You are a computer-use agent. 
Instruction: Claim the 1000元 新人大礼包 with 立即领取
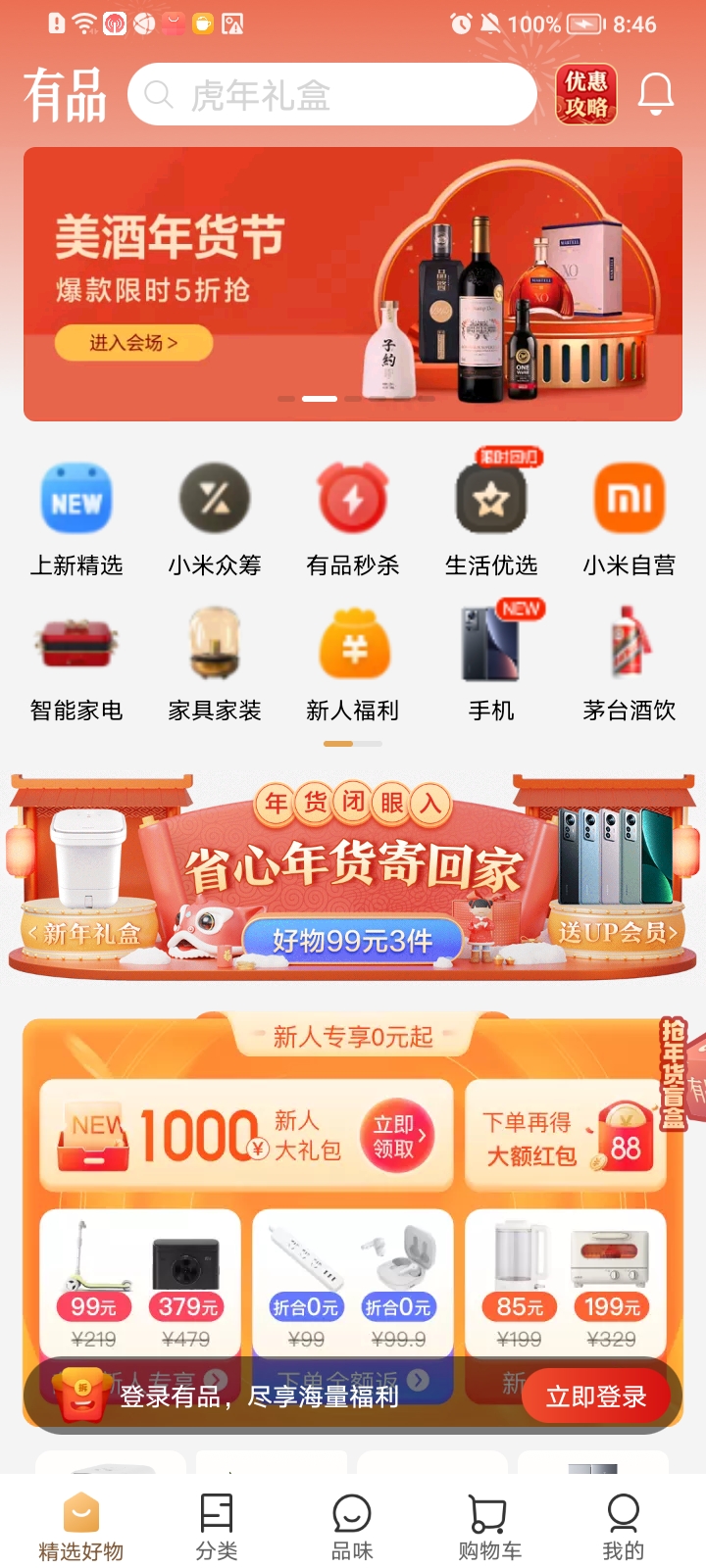[396, 1136]
